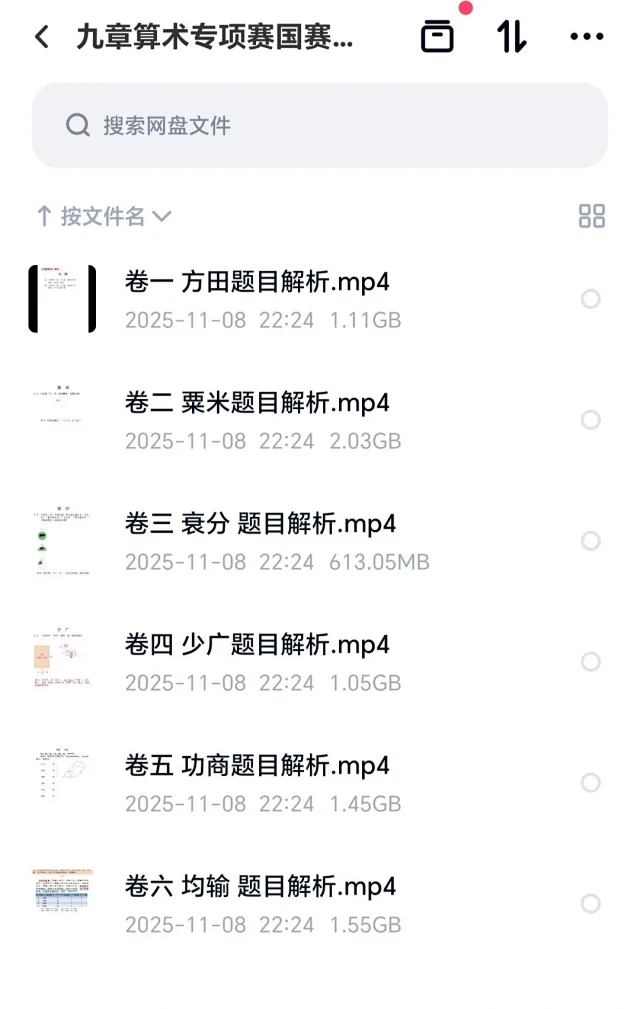Open the transfer list icon with red dot
The height and width of the screenshot is (1009, 640).
coord(437,37)
